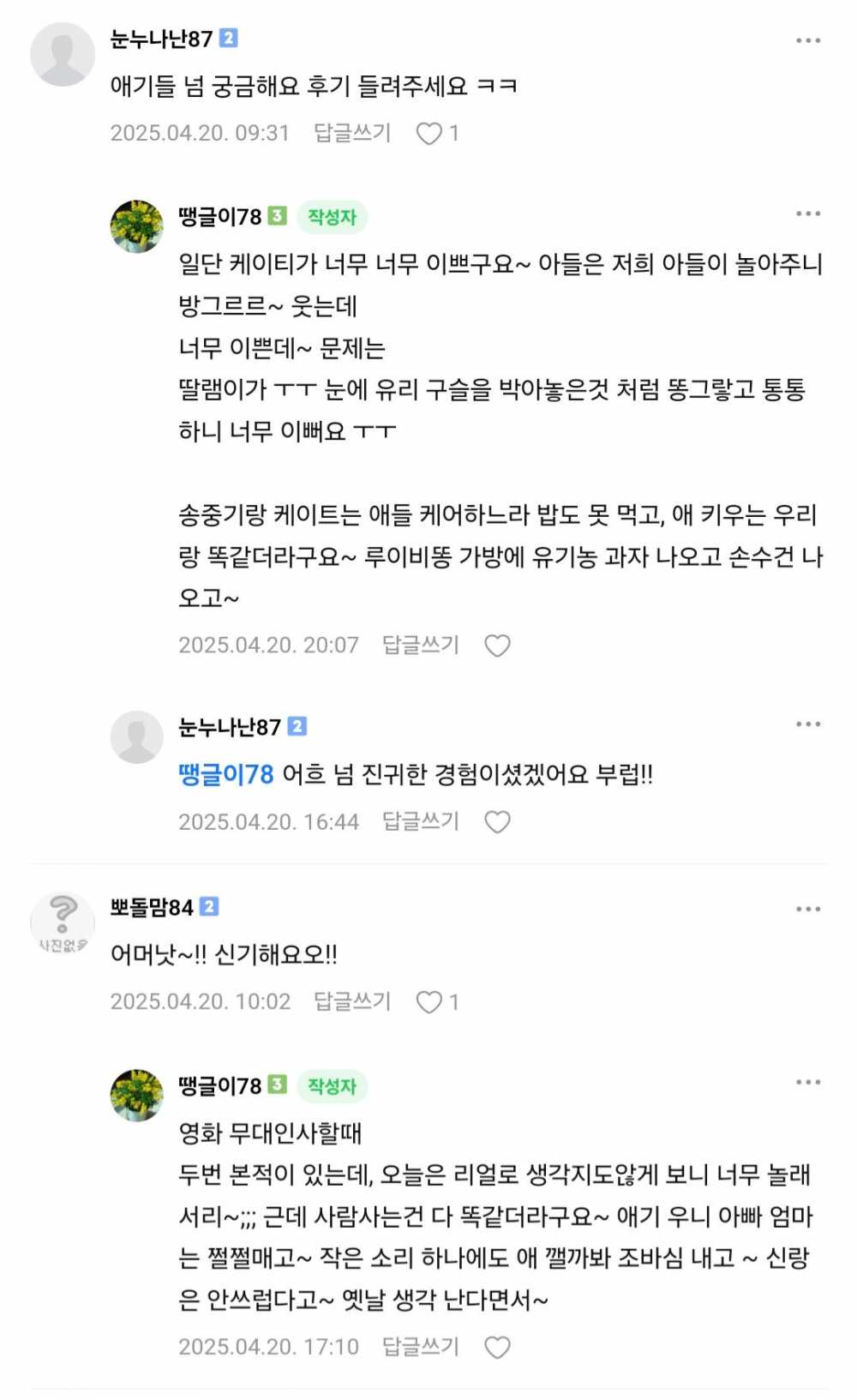The image size is (857, 1400).
Task: Tap 답글쓰기 under the 16:44 reply
Action: 421,821
